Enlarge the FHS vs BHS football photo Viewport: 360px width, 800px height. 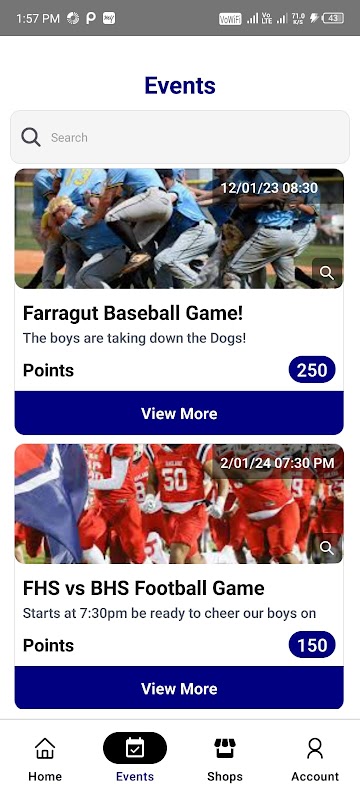coord(327,548)
